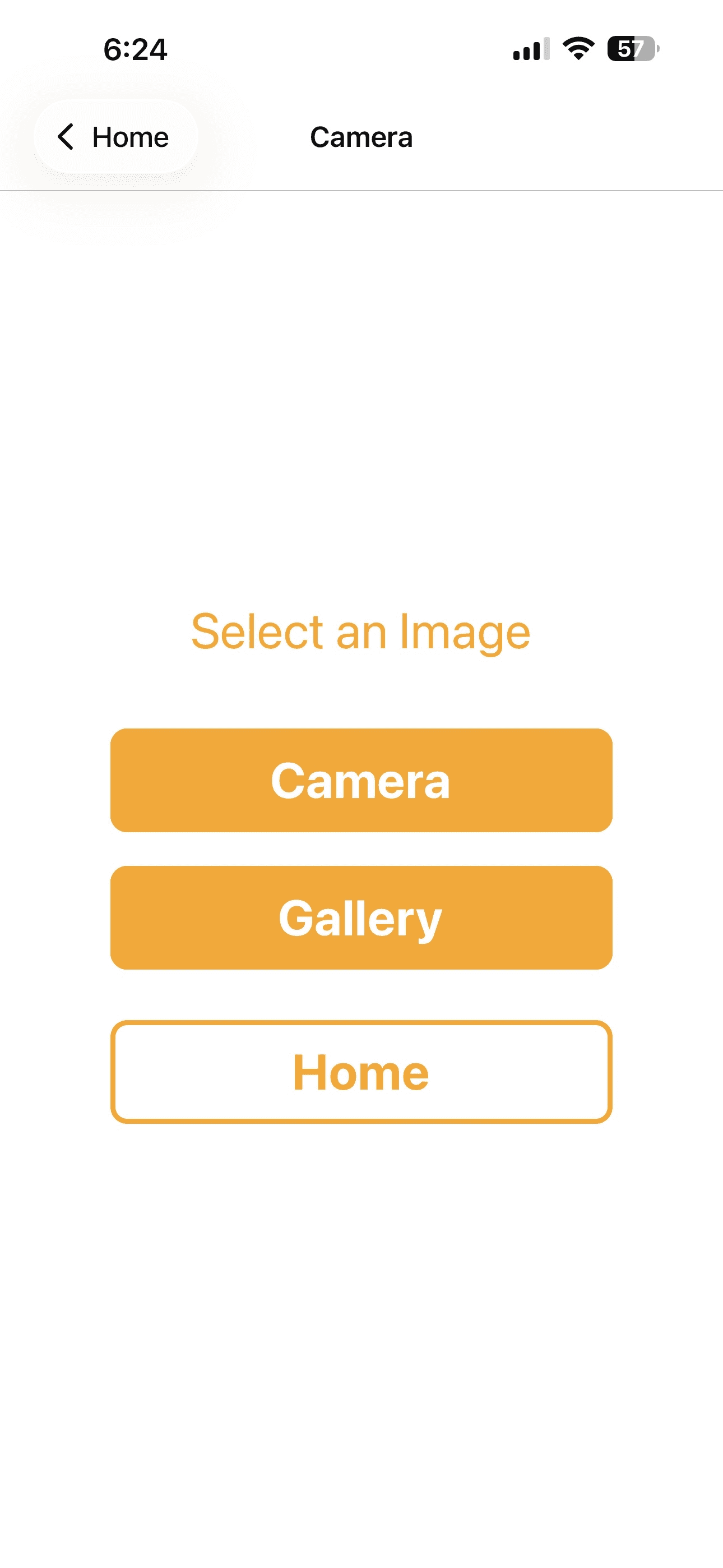Viewport: 723px width, 1568px height.
Task: Choose an image from the Gallery
Action: click(361, 917)
